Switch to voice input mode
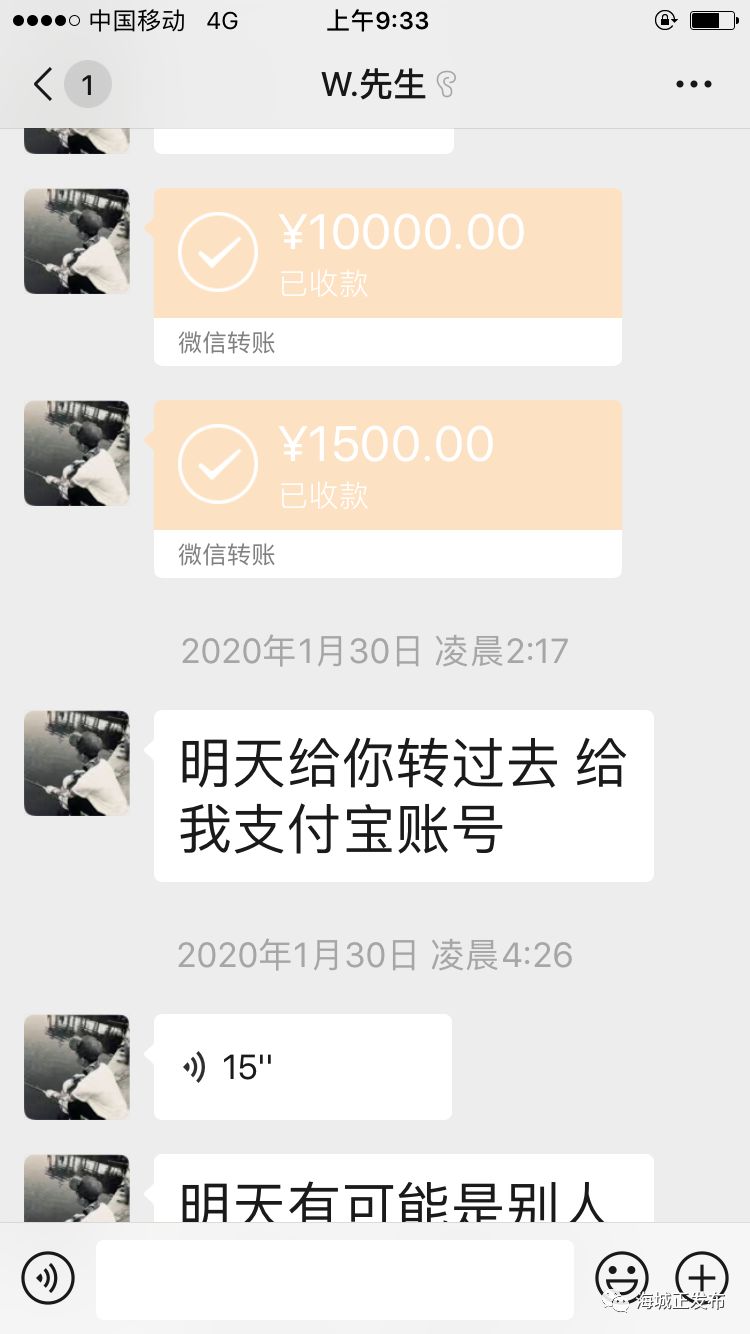Viewport: 750px width, 1334px height. (x=48, y=1277)
